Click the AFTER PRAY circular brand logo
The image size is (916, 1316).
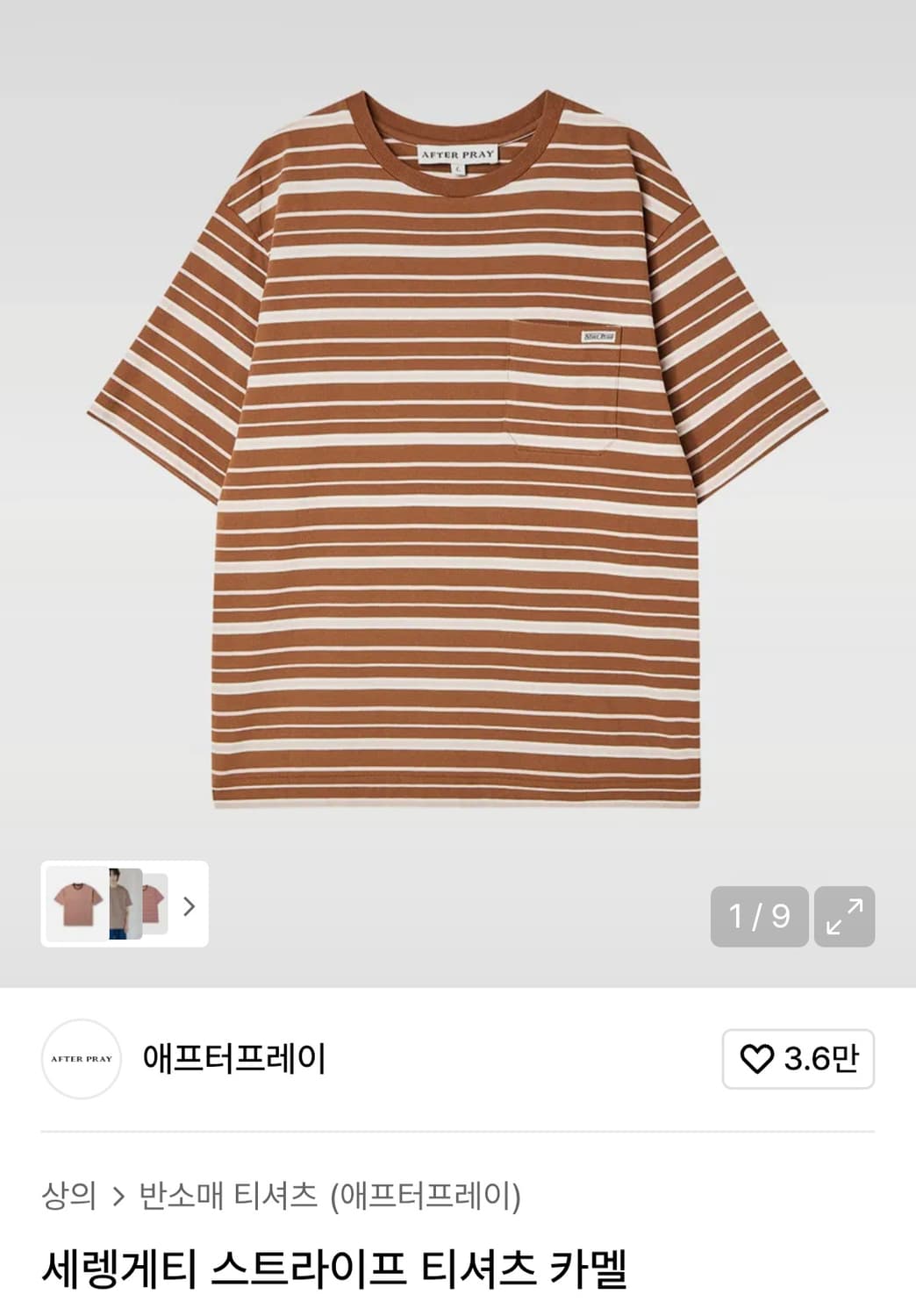click(x=82, y=1058)
